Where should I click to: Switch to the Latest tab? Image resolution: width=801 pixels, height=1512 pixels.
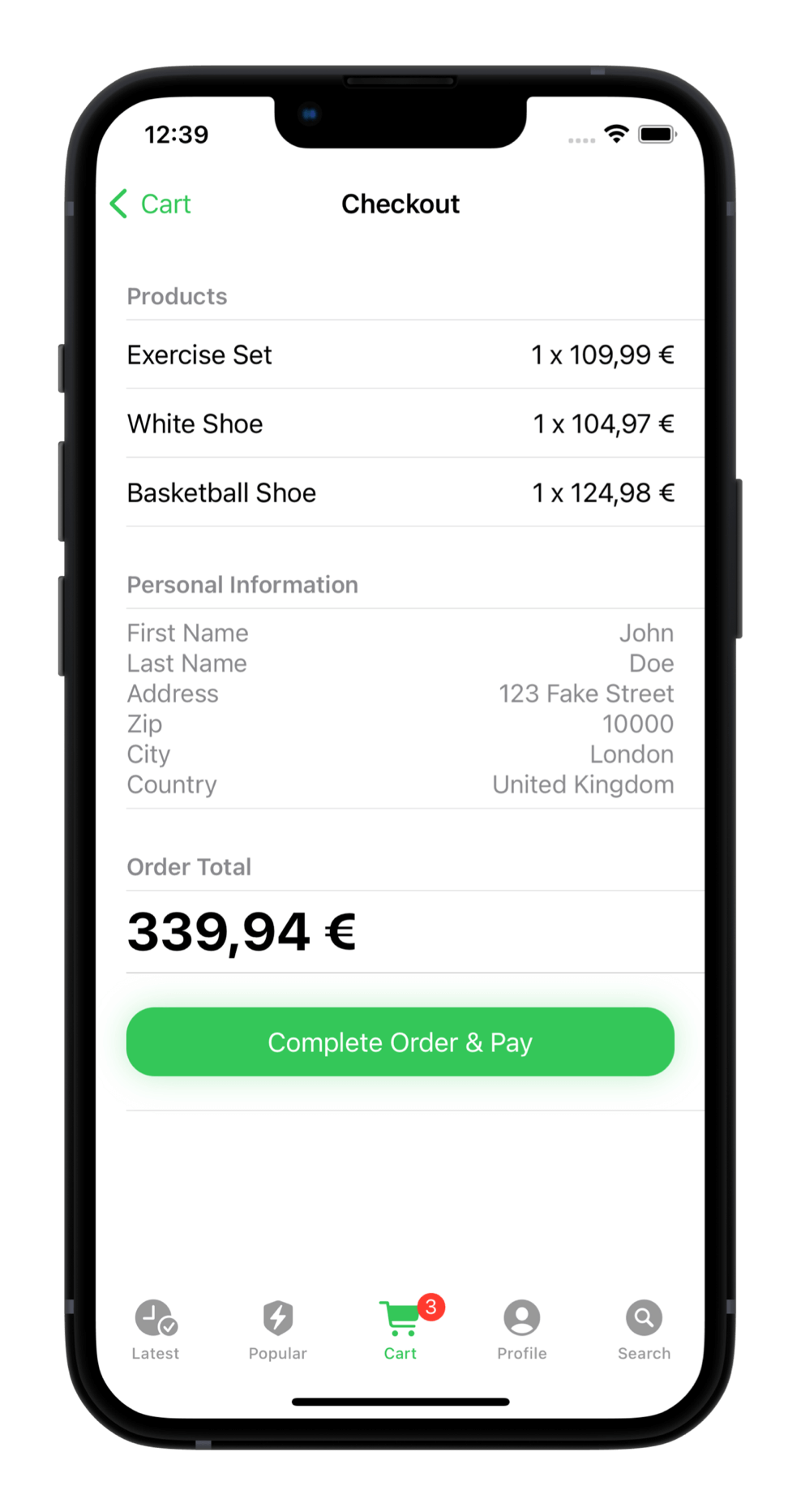tap(156, 1330)
